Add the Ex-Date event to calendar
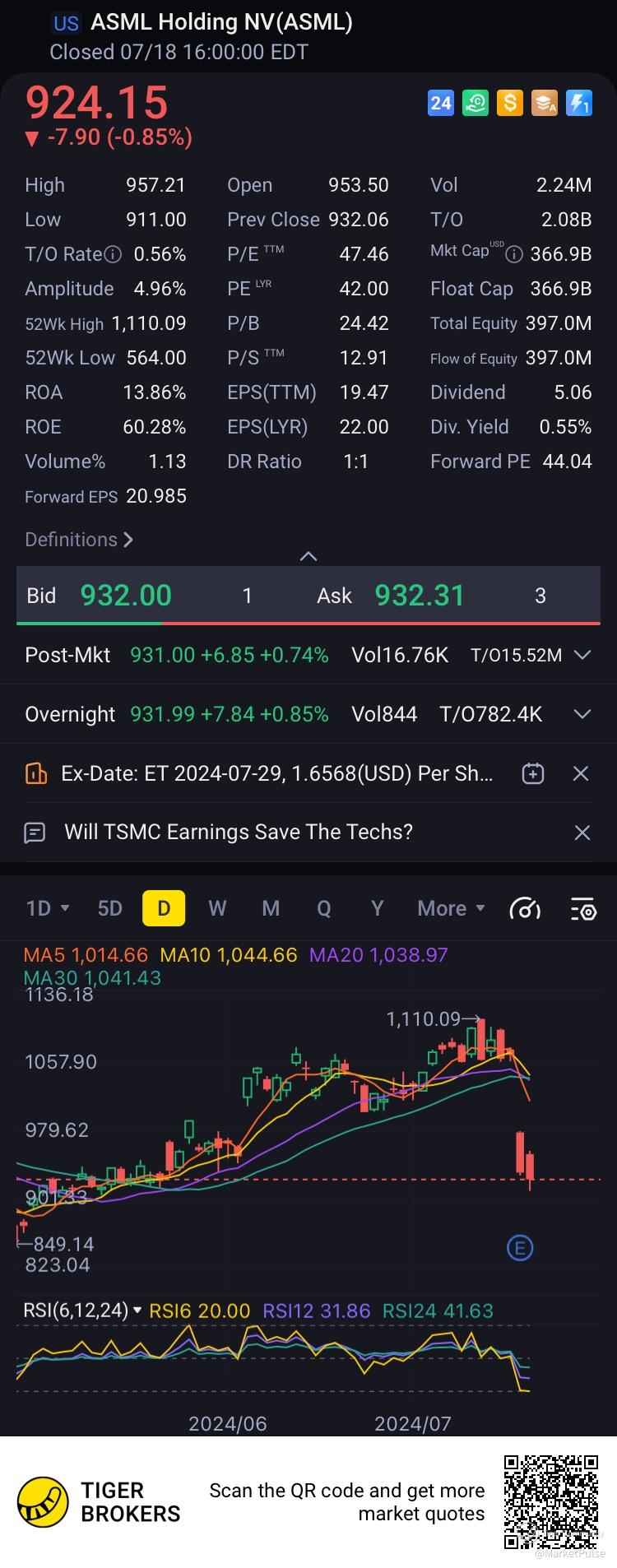 tap(532, 773)
